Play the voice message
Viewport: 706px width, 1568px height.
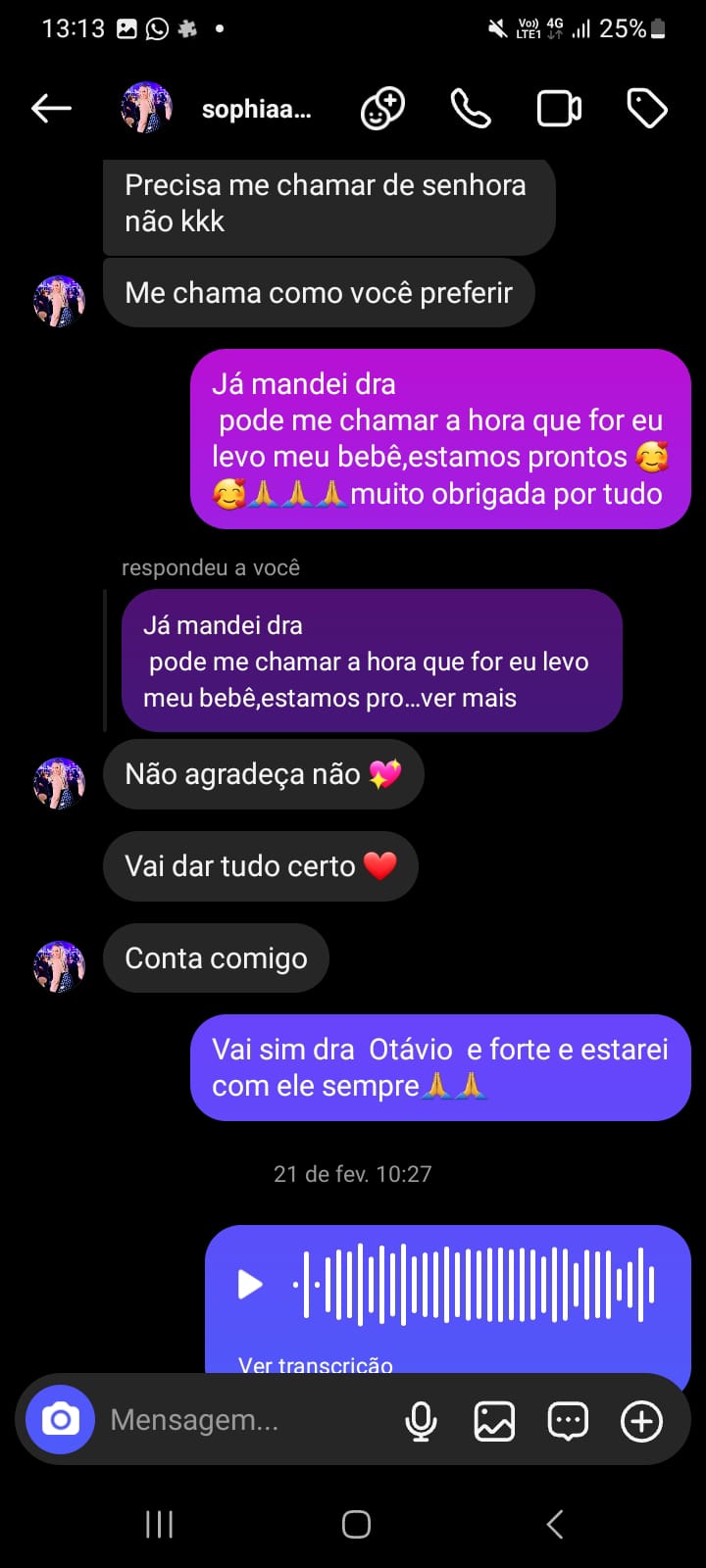pyautogui.click(x=251, y=1284)
